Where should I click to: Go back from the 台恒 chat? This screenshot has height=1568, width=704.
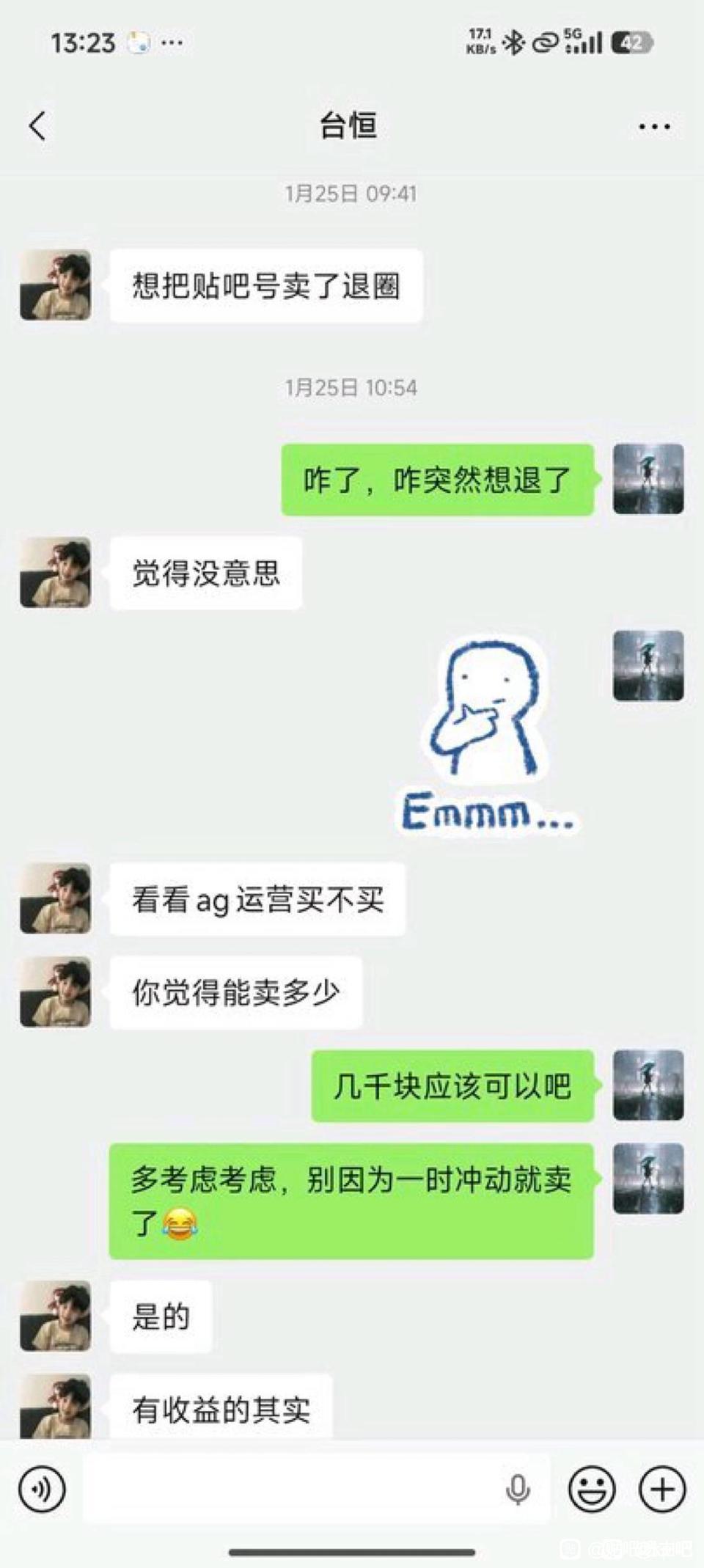38,126
